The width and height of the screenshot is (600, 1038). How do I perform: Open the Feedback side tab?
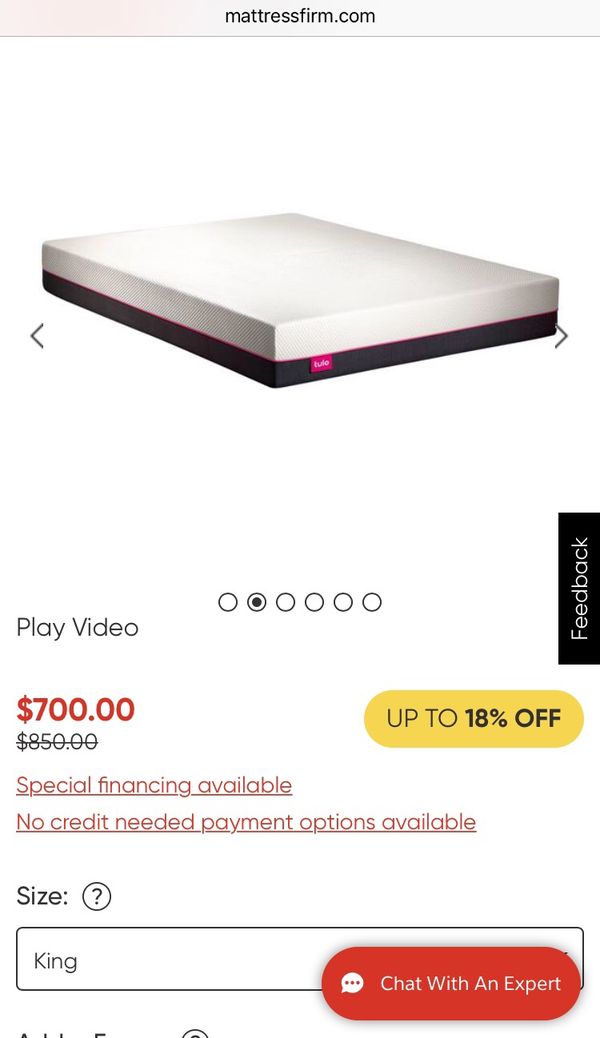(579, 588)
